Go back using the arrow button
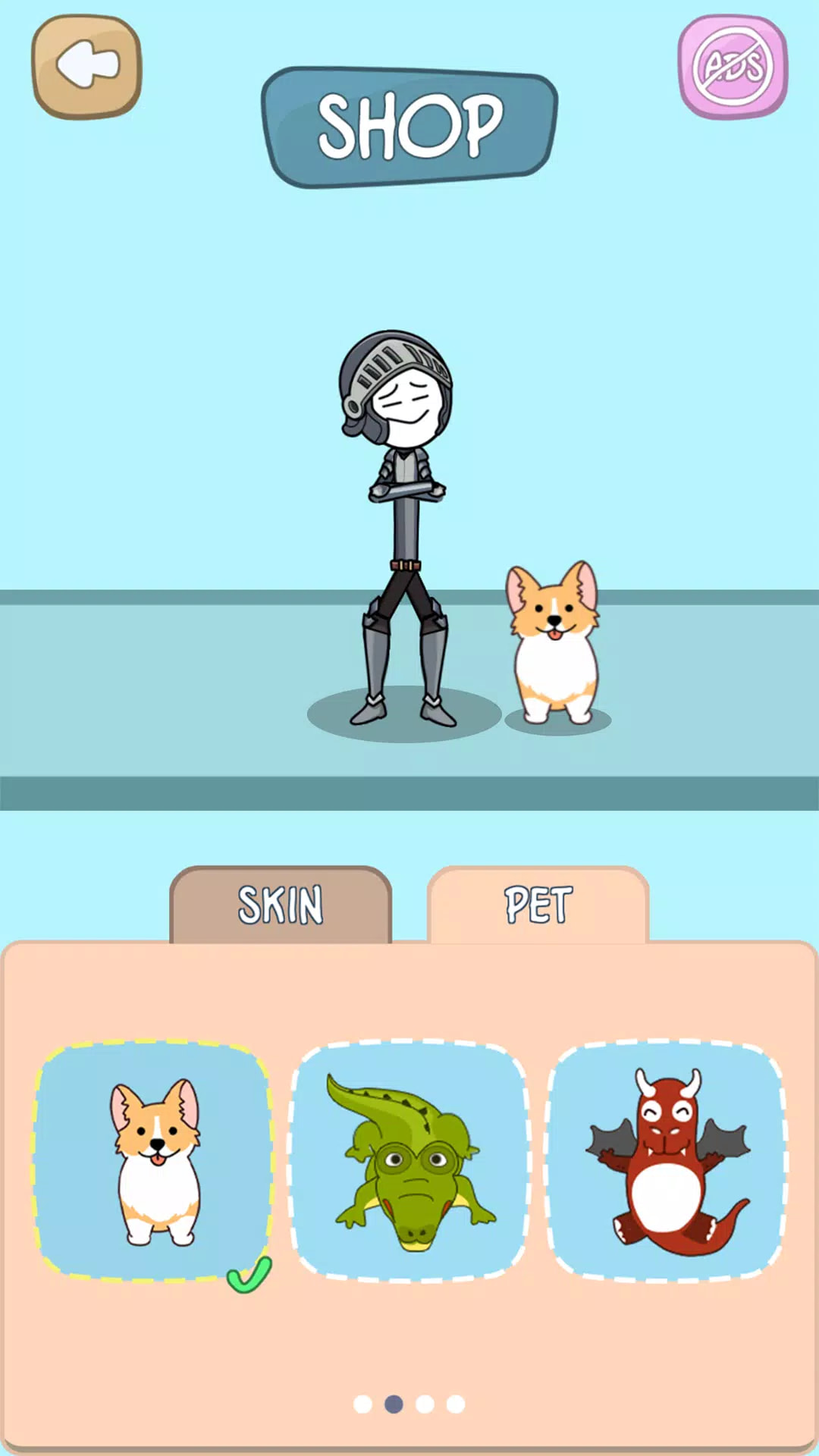The width and height of the screenshot is (819, 1456). tap(86, 67)
